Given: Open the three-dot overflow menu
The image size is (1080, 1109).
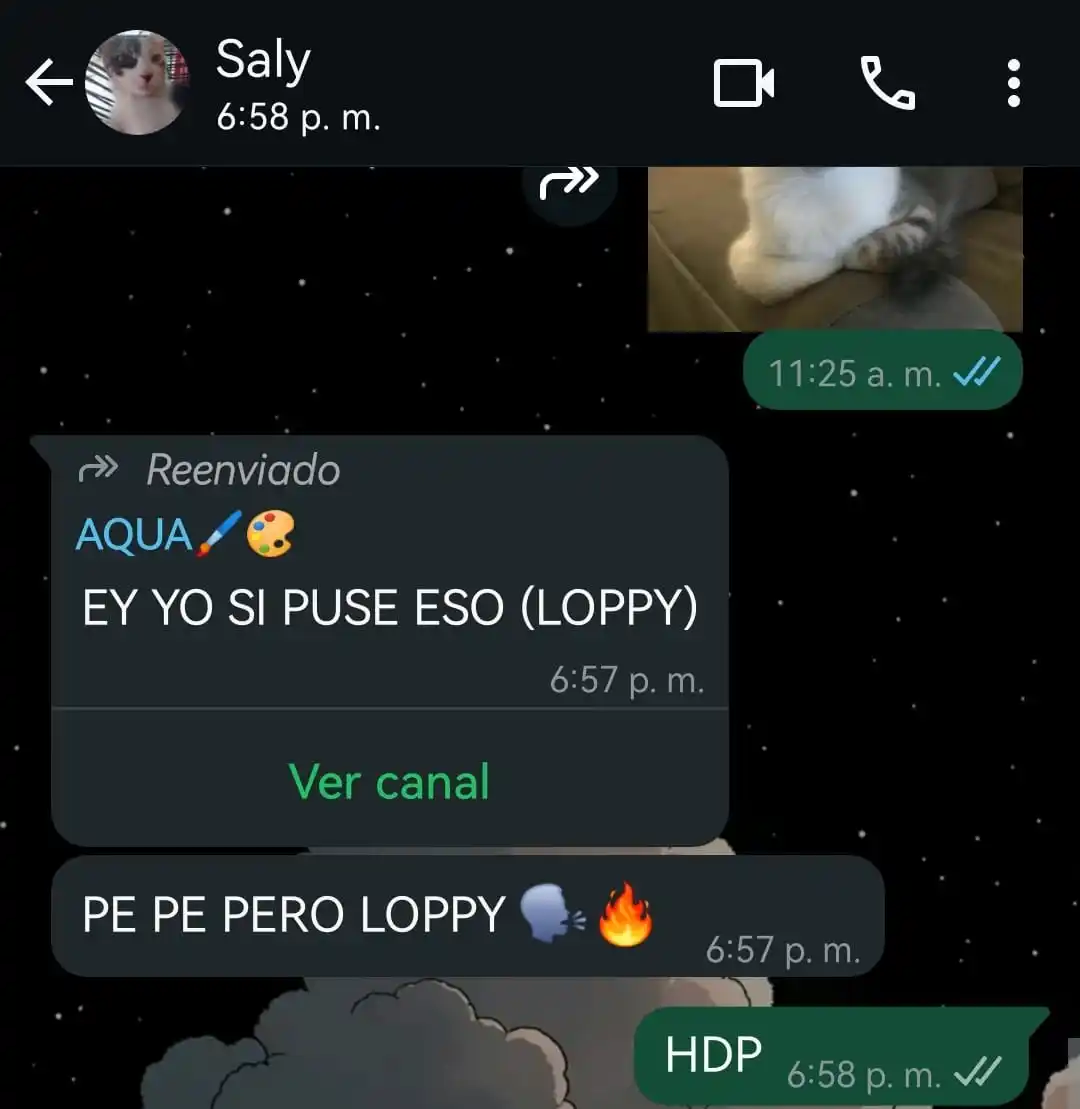Looking at the screenshot, I should pyautogui.click(x=1013, y=83).
